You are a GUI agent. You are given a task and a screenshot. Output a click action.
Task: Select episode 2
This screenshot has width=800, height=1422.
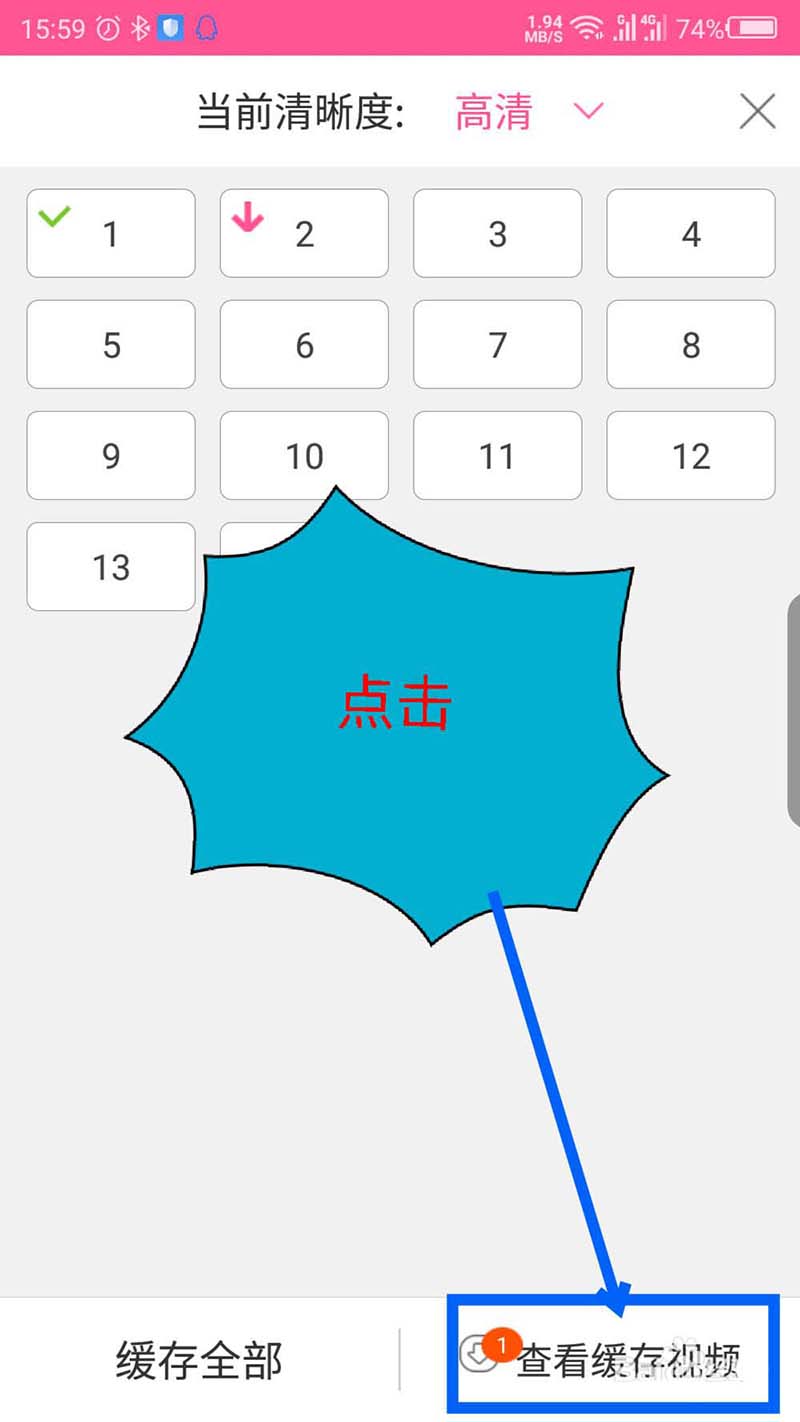[x=304, y=234]
